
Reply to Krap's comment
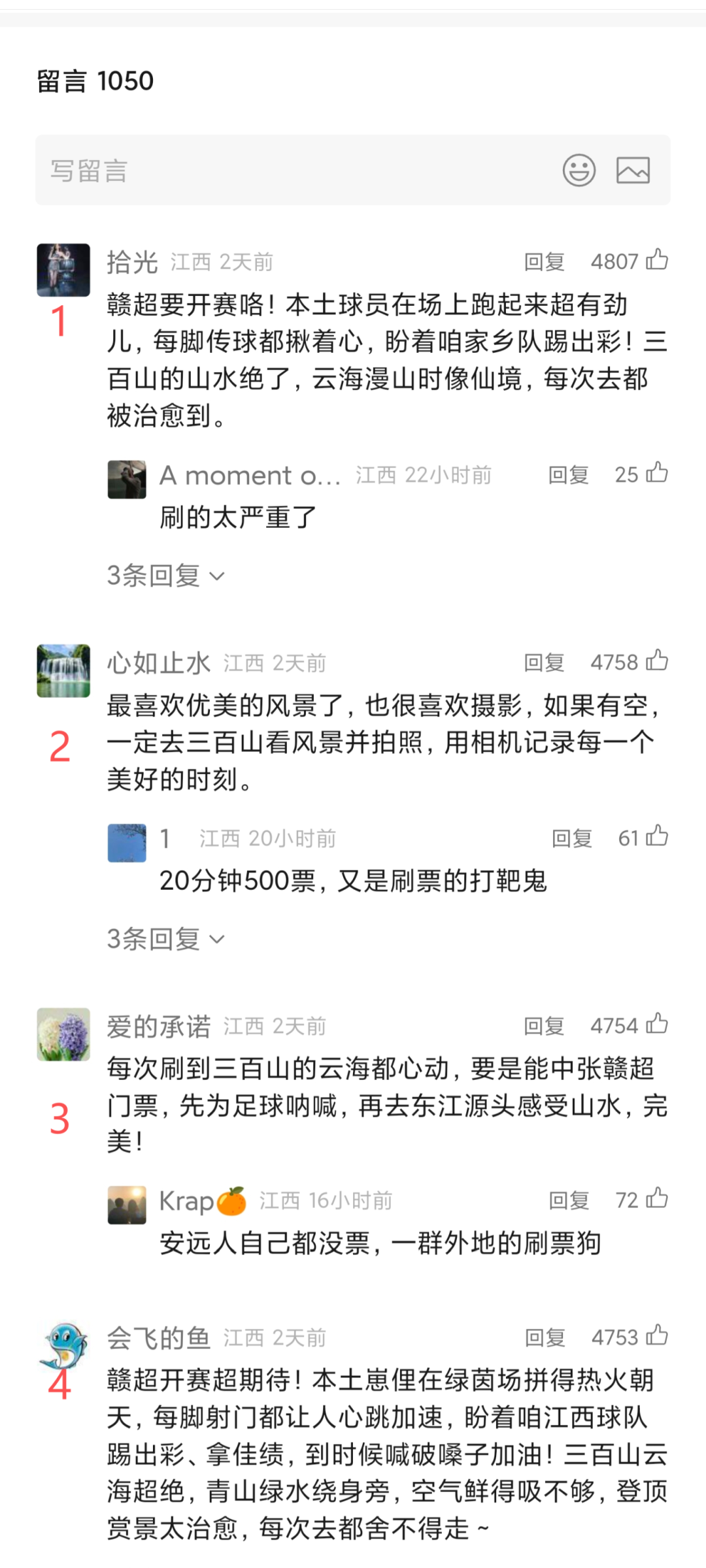point(569,1201)
